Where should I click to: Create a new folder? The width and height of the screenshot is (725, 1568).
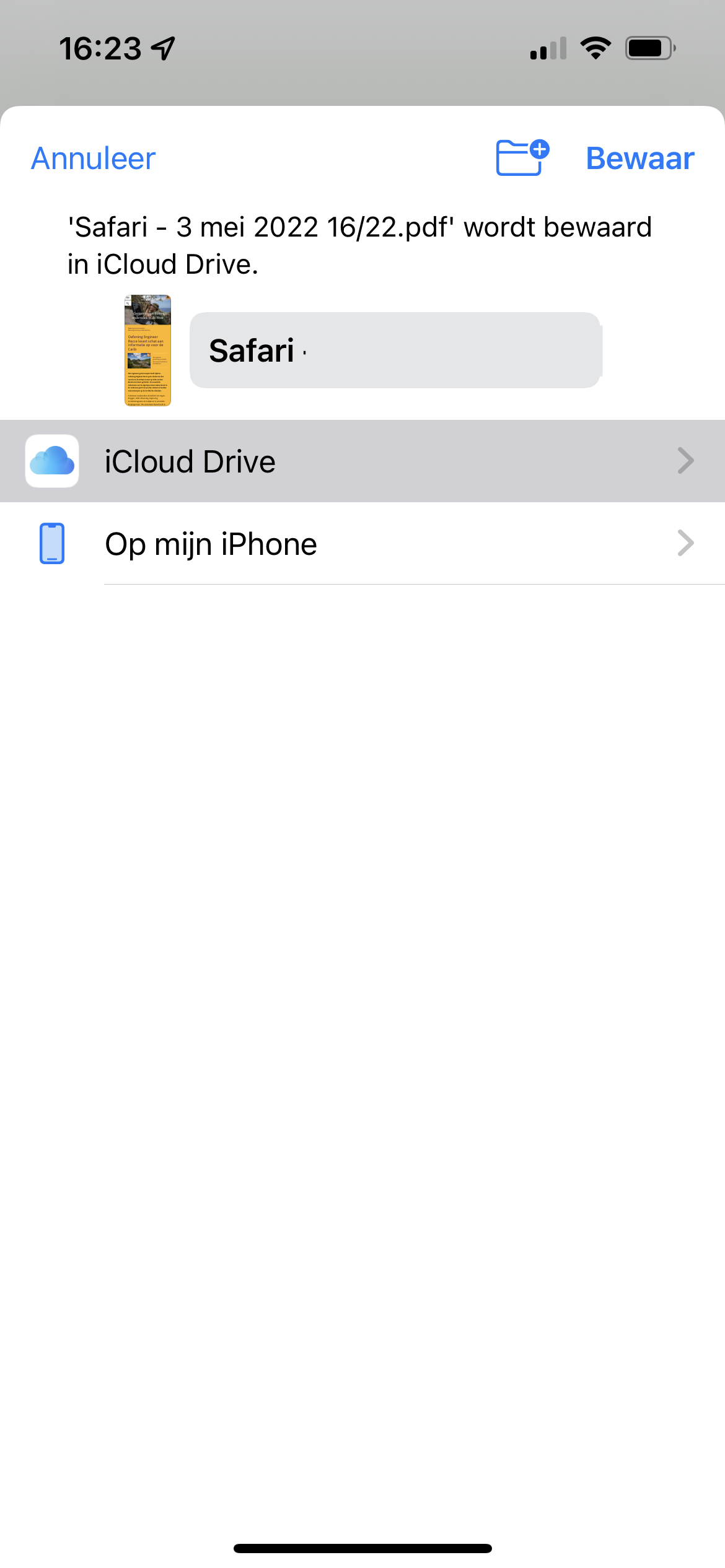522,158
